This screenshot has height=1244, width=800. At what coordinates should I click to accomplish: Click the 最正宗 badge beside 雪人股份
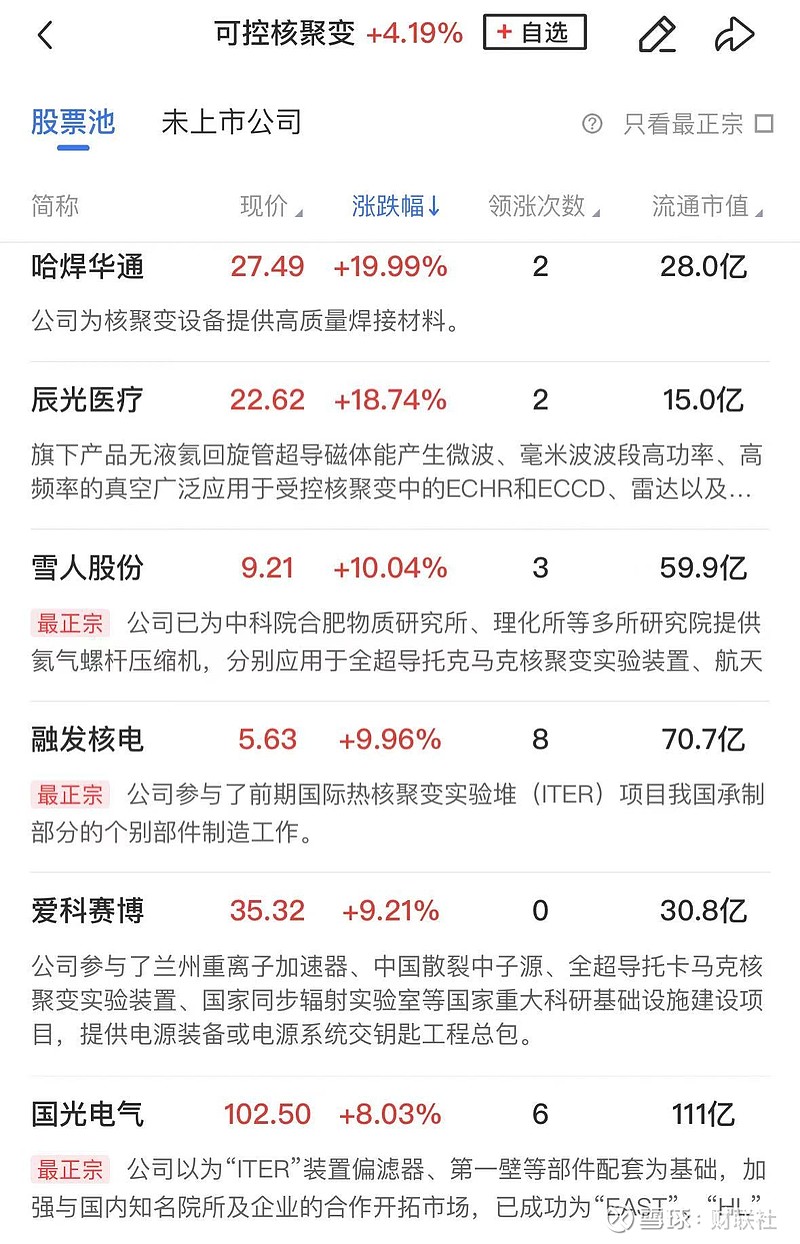point(69,623)
